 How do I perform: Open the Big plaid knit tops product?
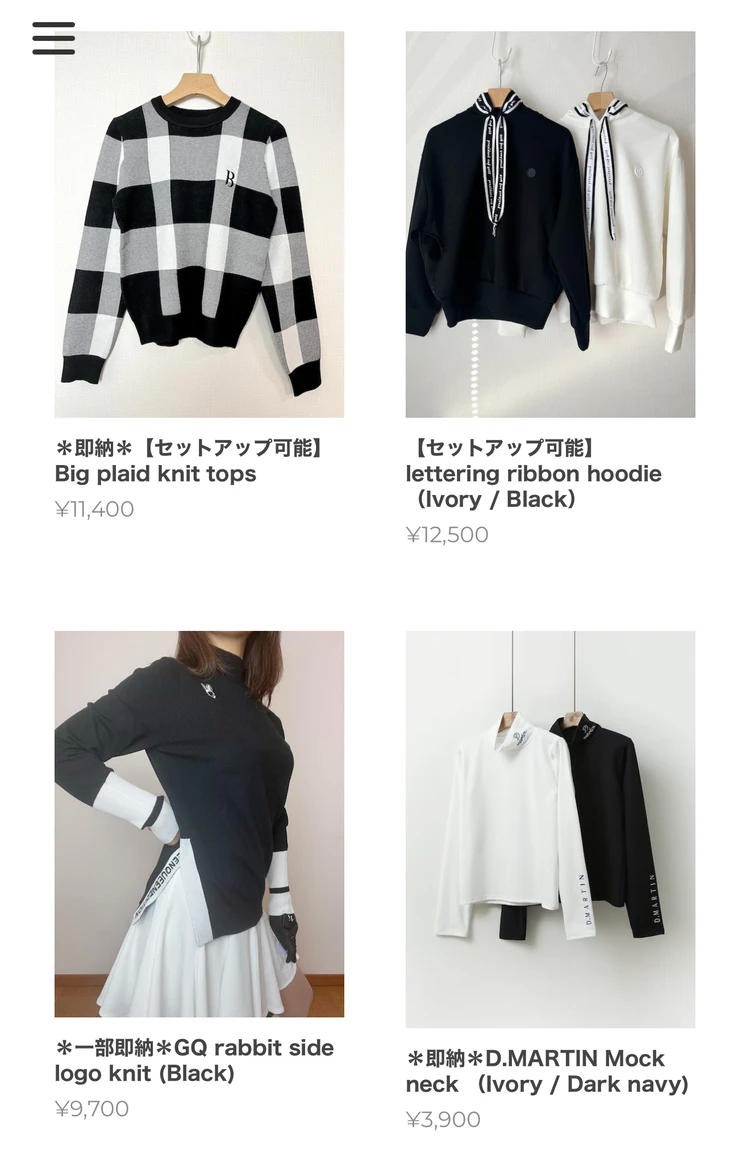pyautogui.click(x=199, y=224)
